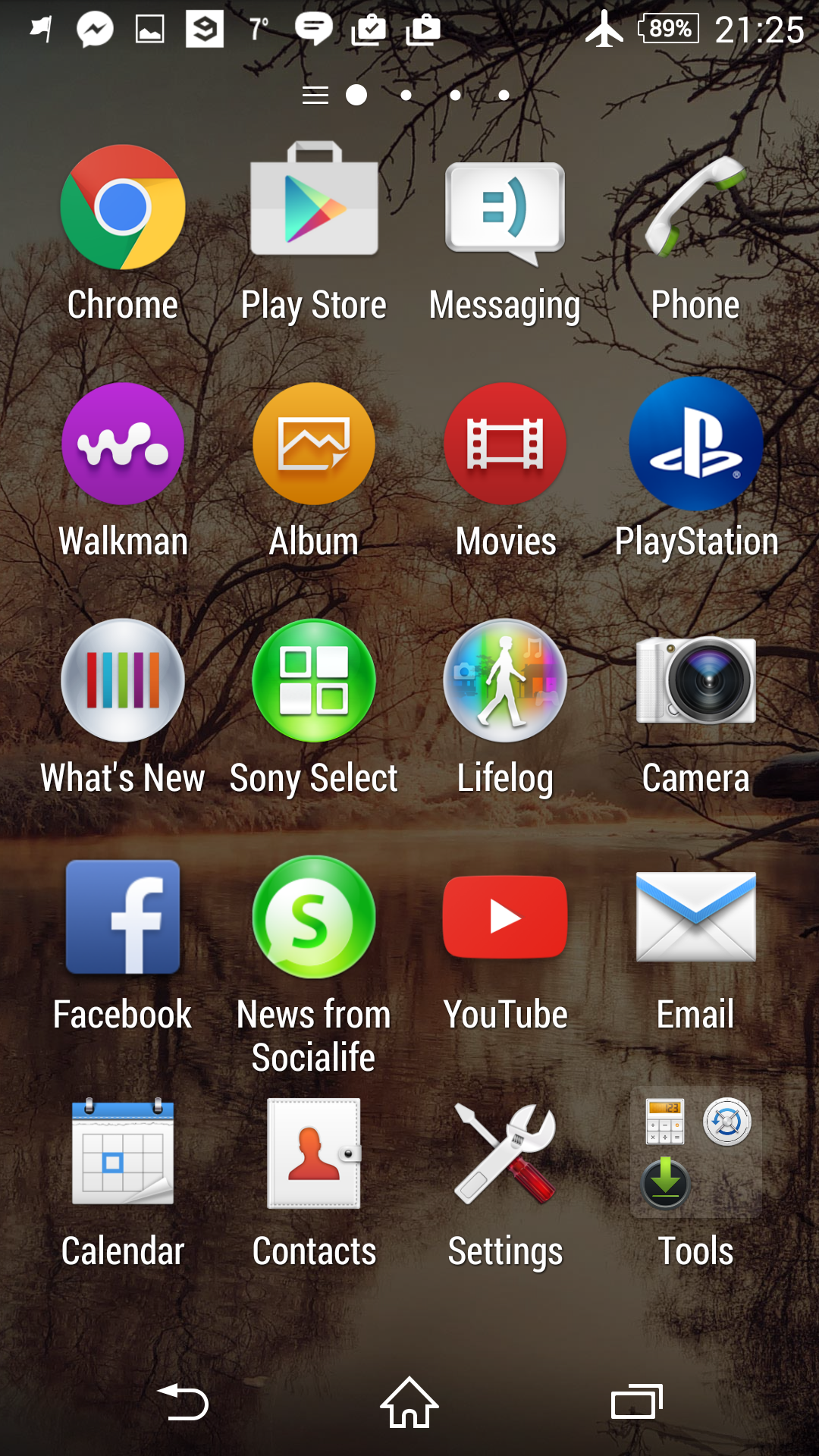Open the Camera
819x1456 pixels.
(x=696, y=681)
